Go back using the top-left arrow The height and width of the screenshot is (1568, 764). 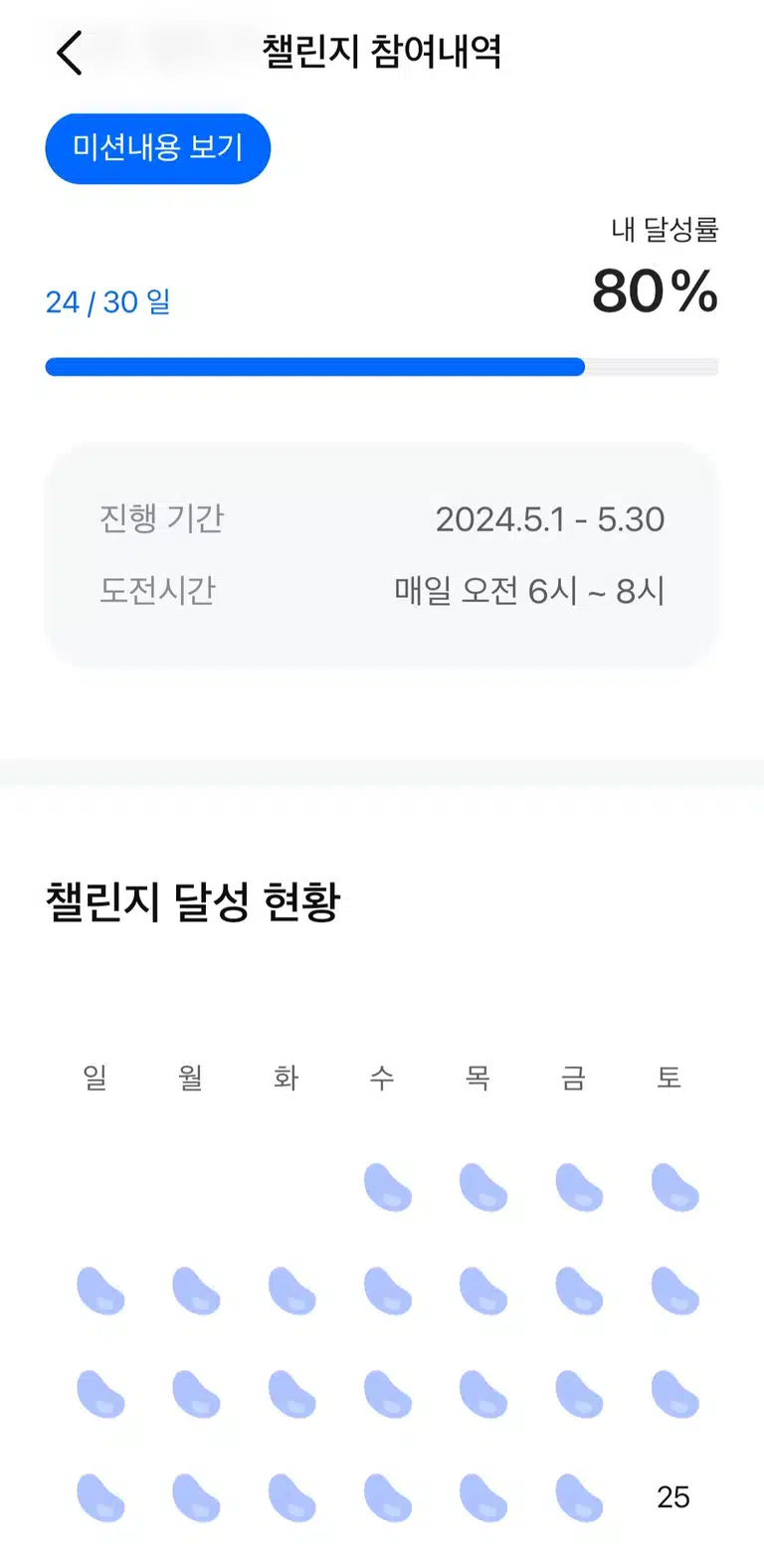click(x=69, y=53)
